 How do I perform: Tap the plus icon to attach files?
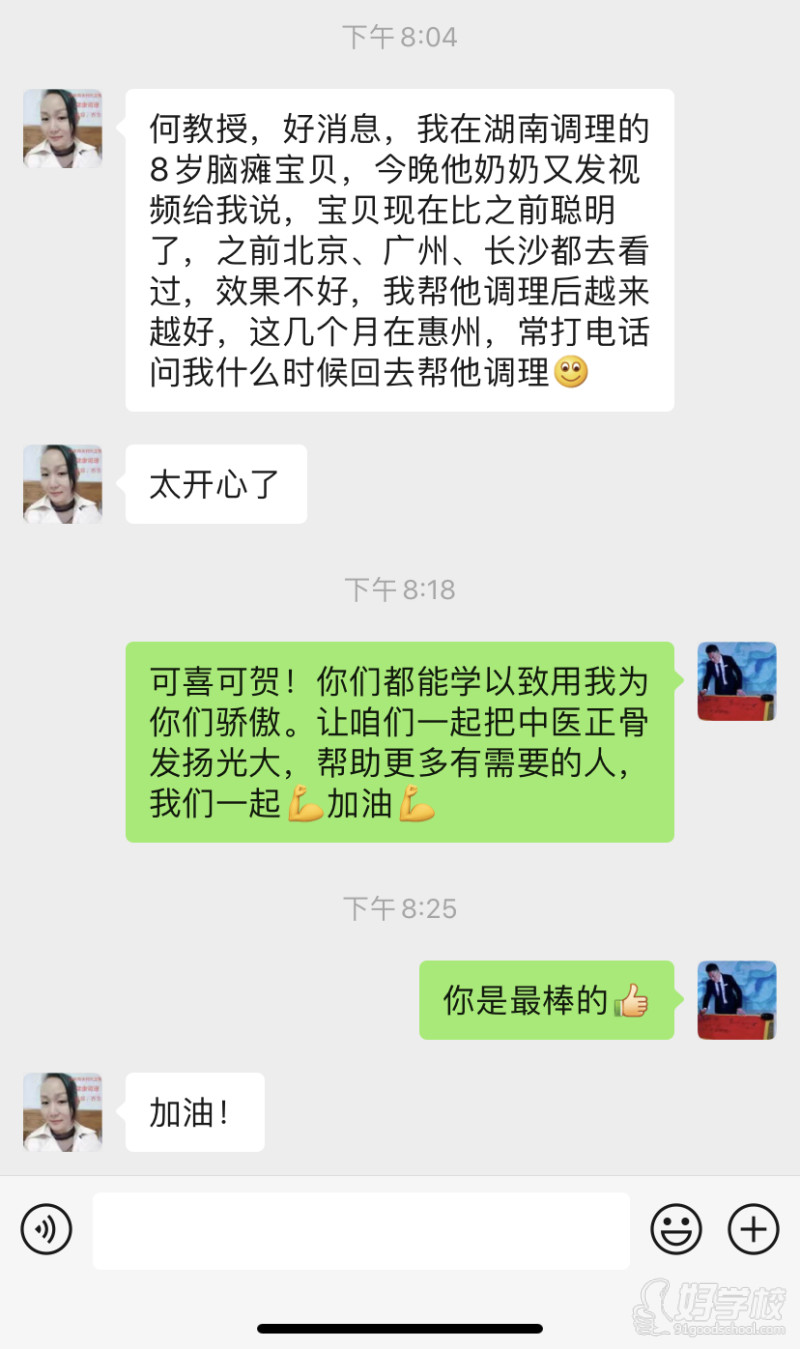click(x=753, y=1229)
